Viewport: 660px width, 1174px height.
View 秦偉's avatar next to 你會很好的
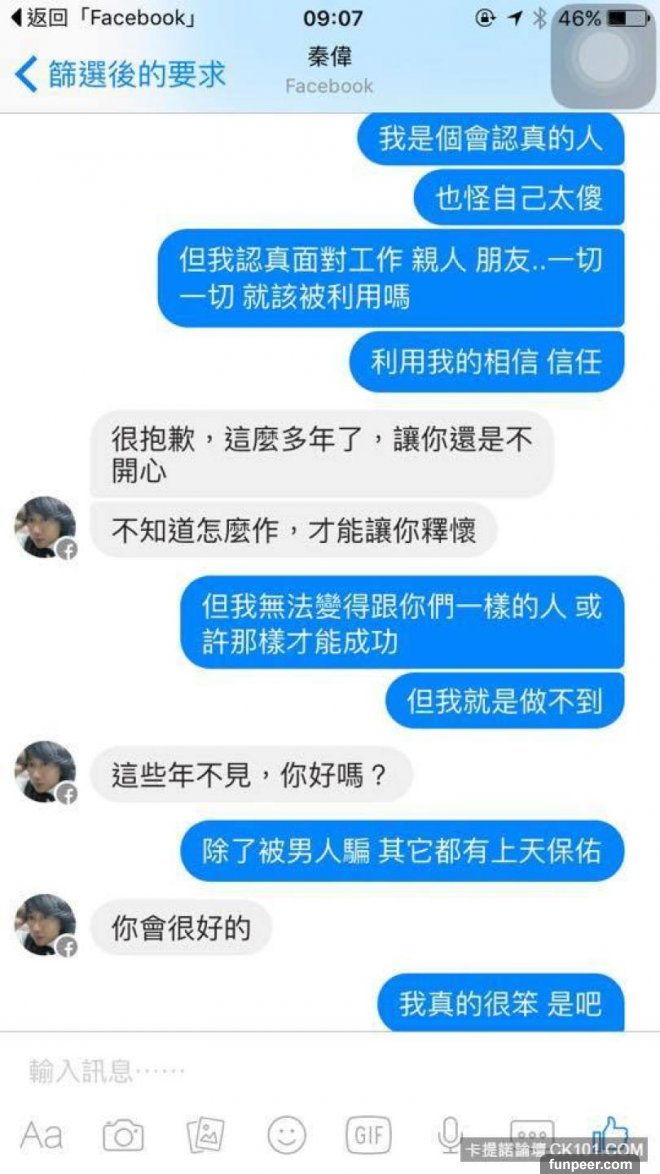[45, 925]
